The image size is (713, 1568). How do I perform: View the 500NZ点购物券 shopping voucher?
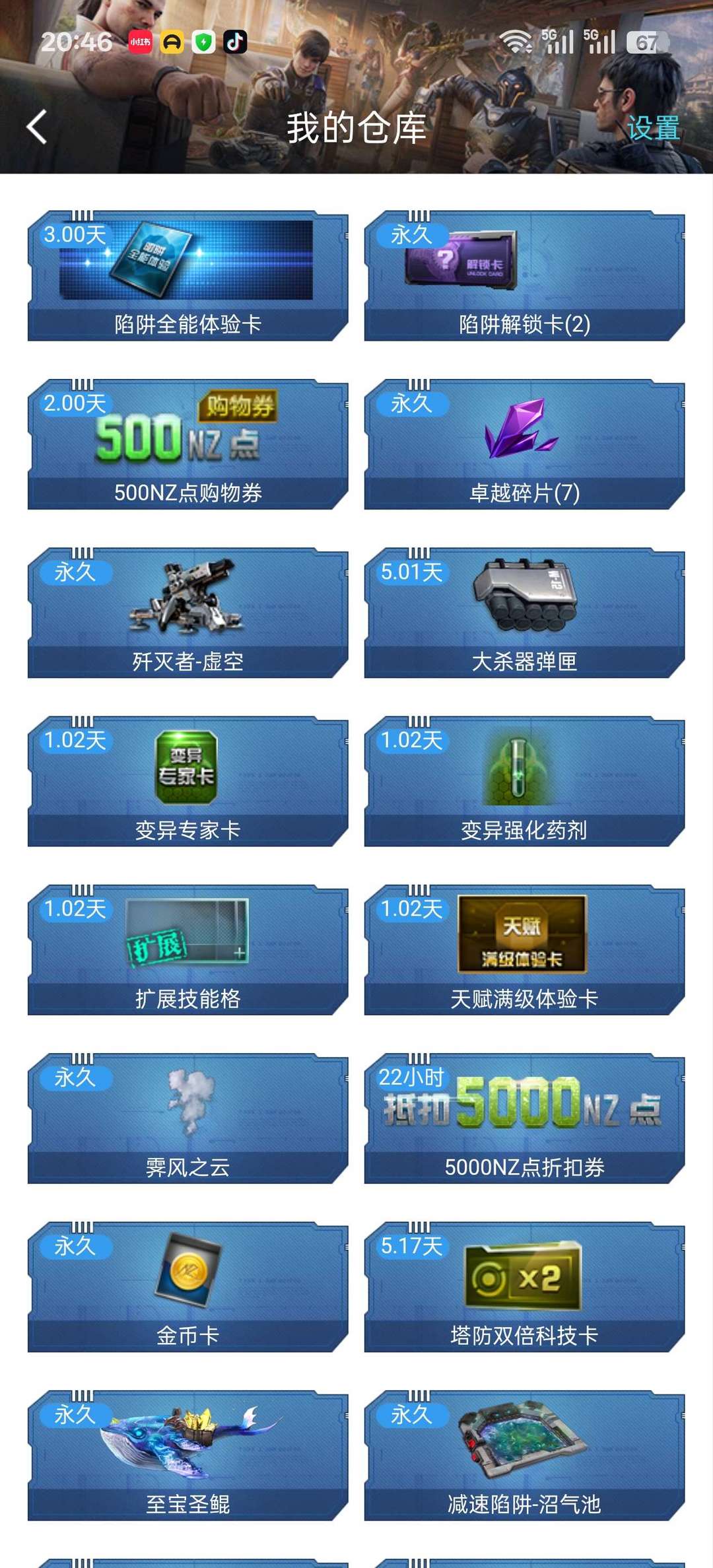pos(188,444)
